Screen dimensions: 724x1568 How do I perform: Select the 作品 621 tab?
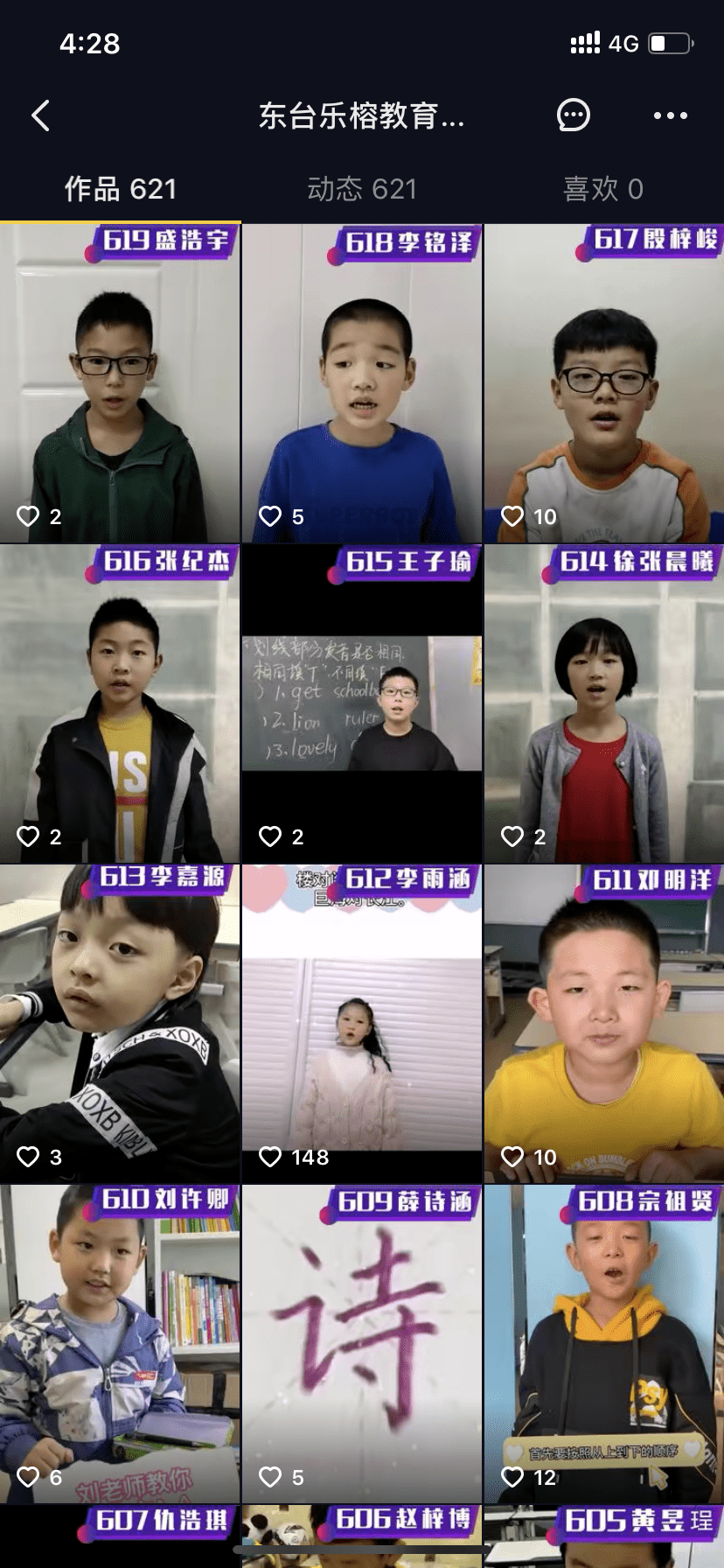click(121, 189)
